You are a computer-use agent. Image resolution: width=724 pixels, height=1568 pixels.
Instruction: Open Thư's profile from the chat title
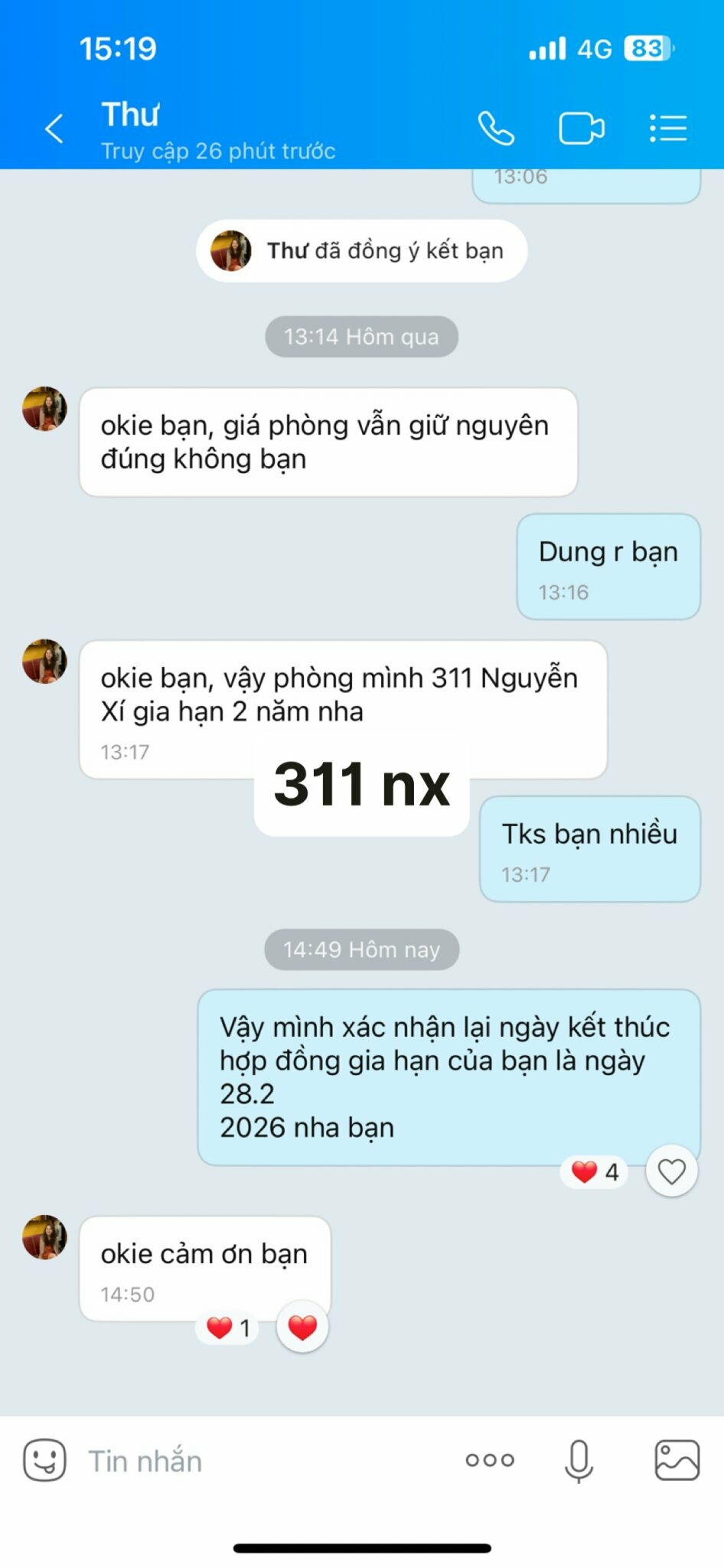(x=130, y=115)
